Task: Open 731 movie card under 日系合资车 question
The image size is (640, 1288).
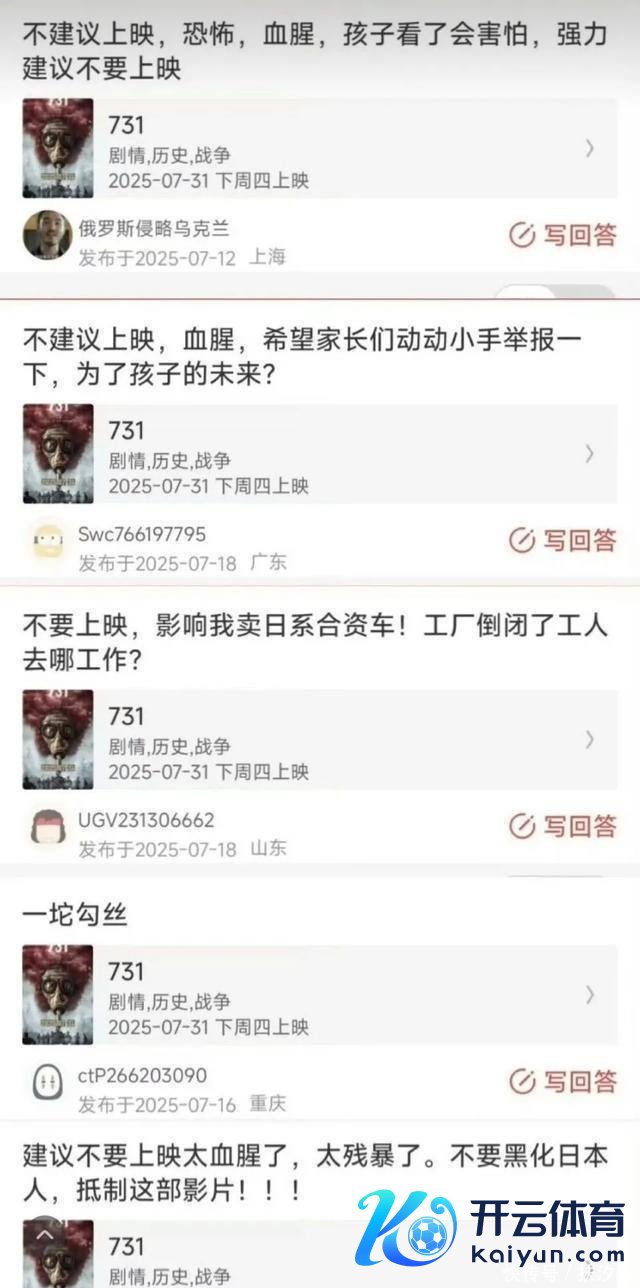Action: click(320, 740)
